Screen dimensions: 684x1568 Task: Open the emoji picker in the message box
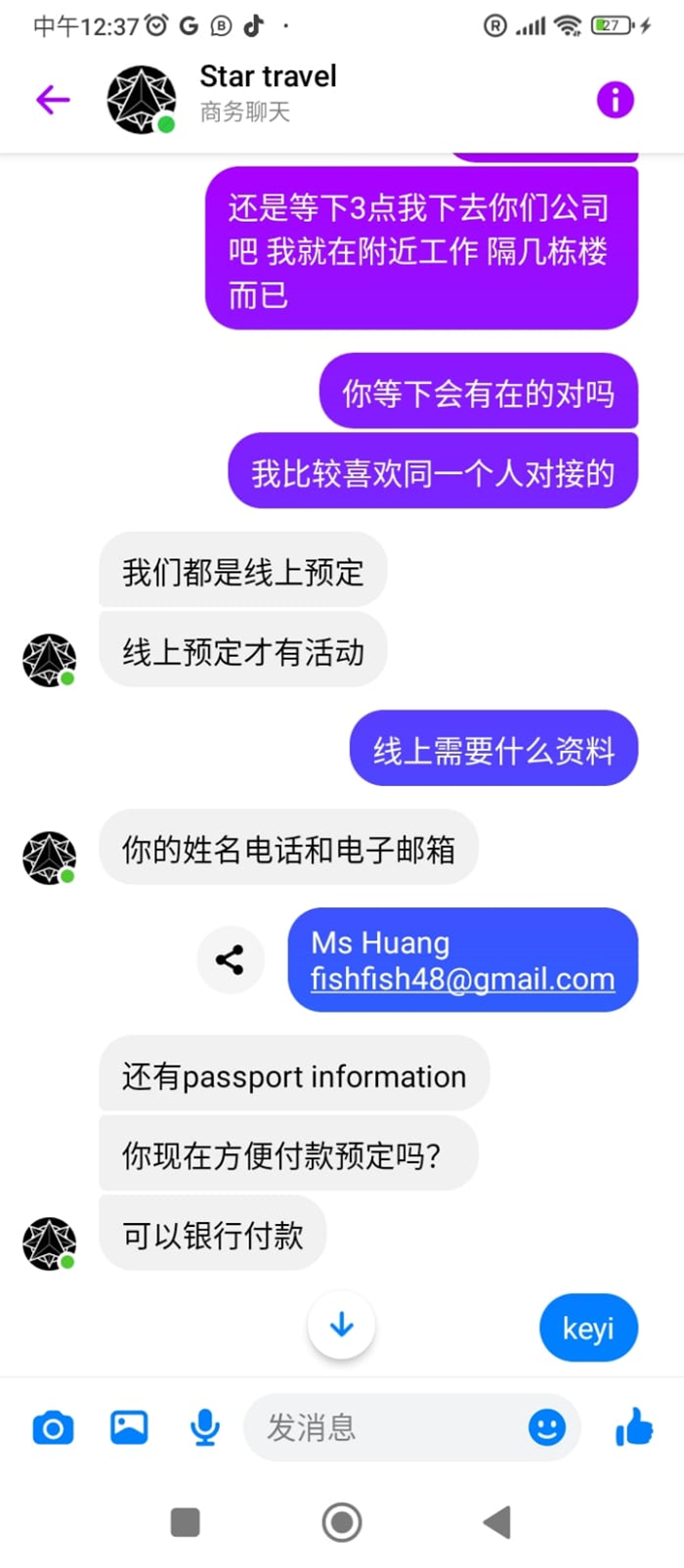(x=546, y=1428)
